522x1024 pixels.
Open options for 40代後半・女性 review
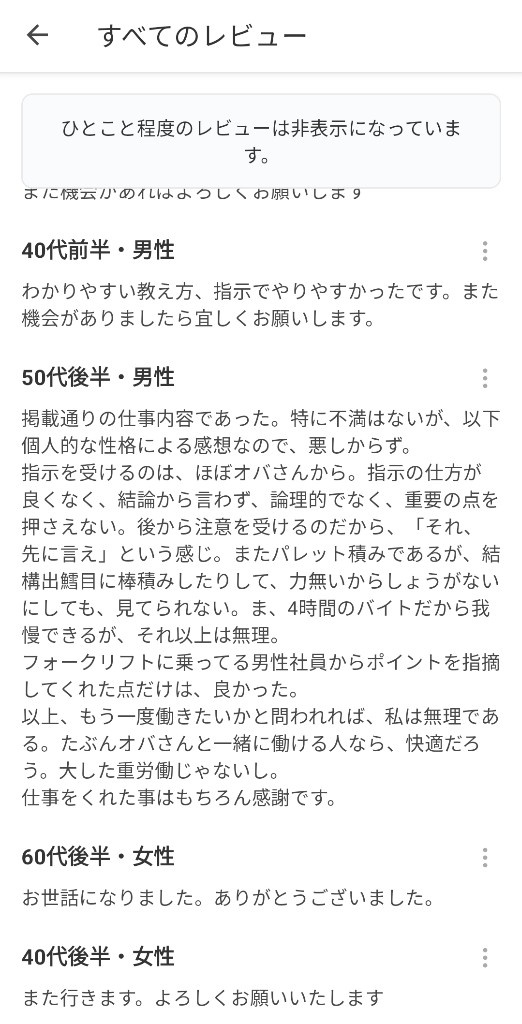[x=485, y=957]
